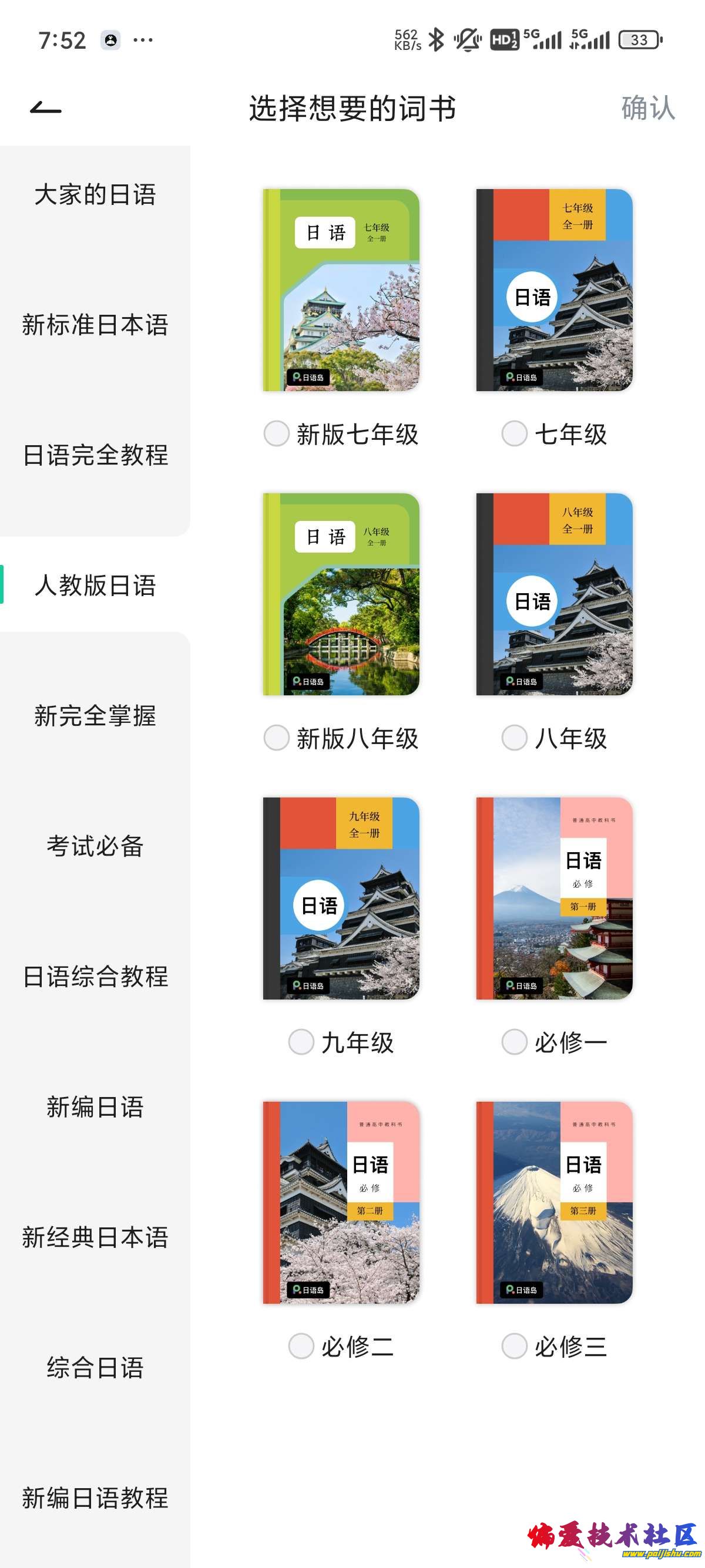
Task: Switch to the 新编日语 category
Action: tap(95, 1106)
